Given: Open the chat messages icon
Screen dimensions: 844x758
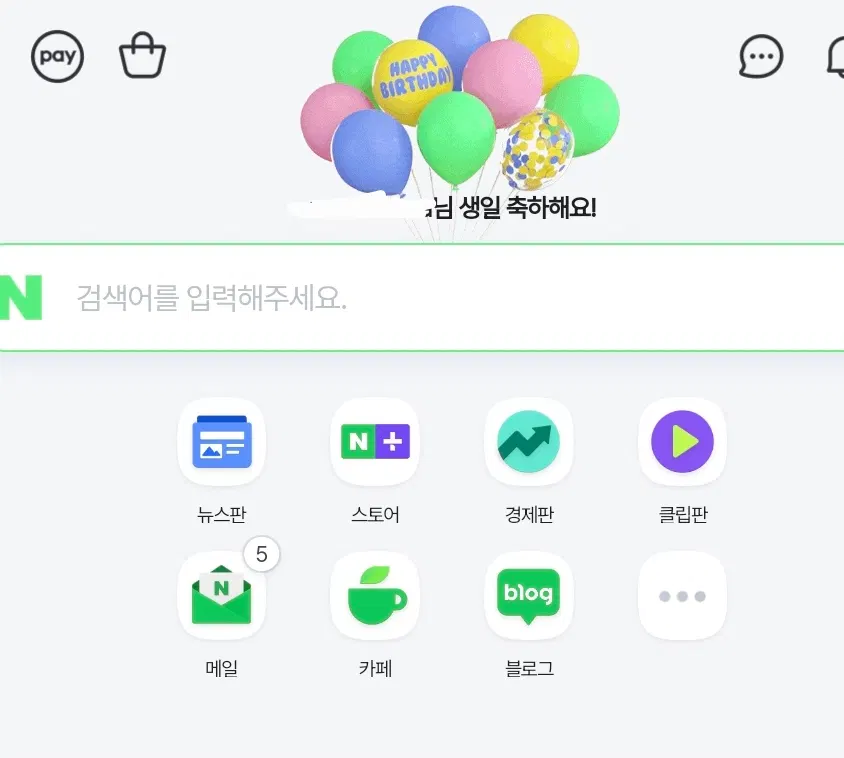Looking at the screenshot, I should point(761,57).
